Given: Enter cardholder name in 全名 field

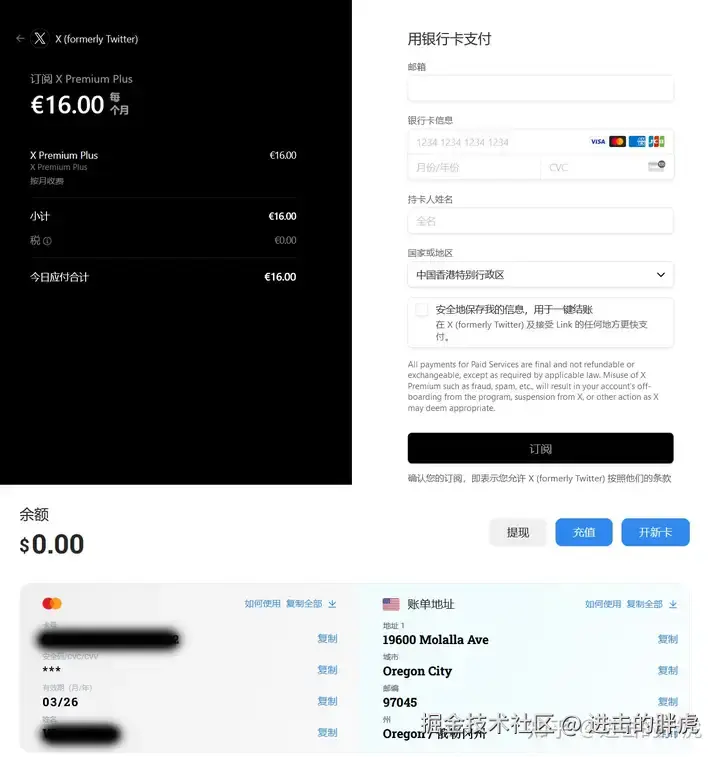Looking at the screenshot, I should click(x=540, y=221).
